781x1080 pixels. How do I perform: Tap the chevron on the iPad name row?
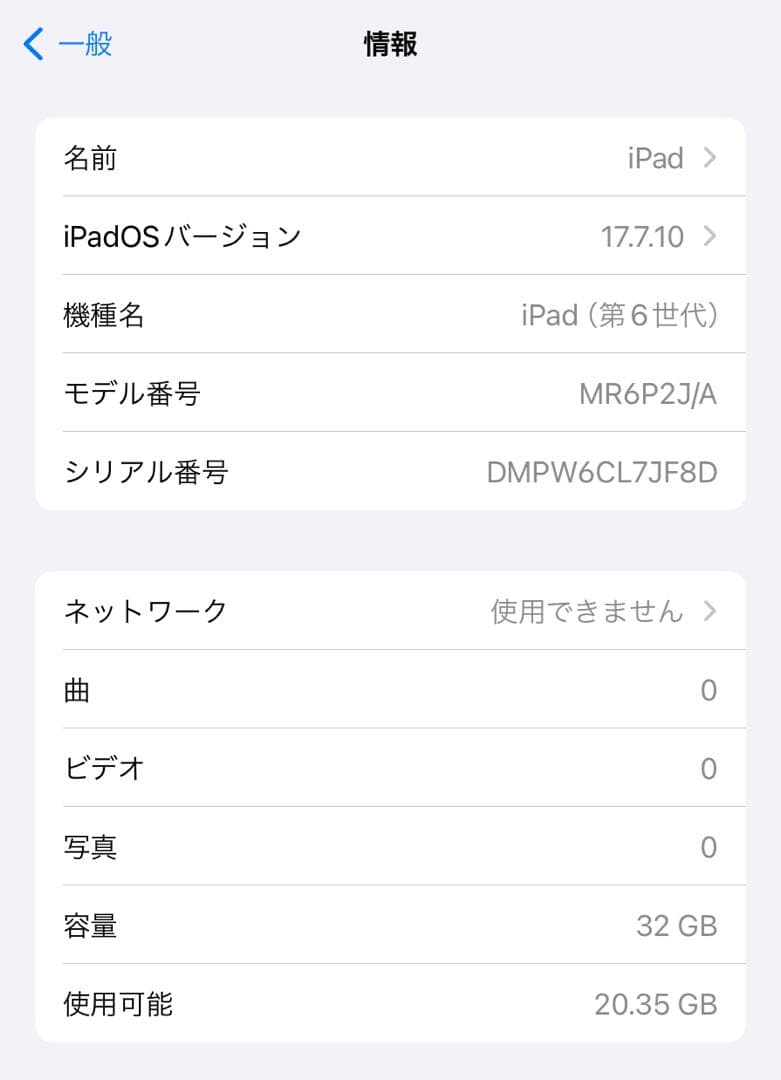point(714,158)
